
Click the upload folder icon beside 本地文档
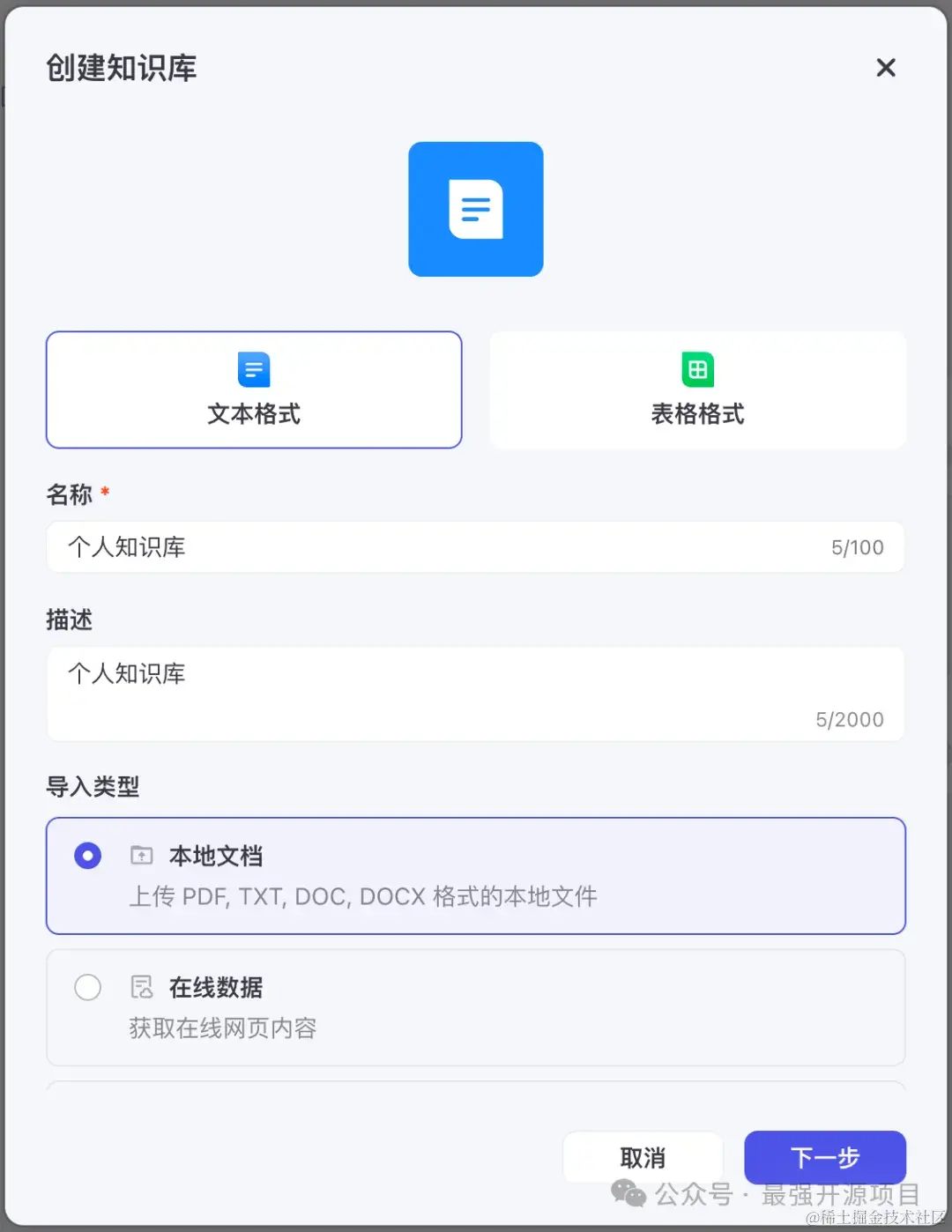[141, 855]
